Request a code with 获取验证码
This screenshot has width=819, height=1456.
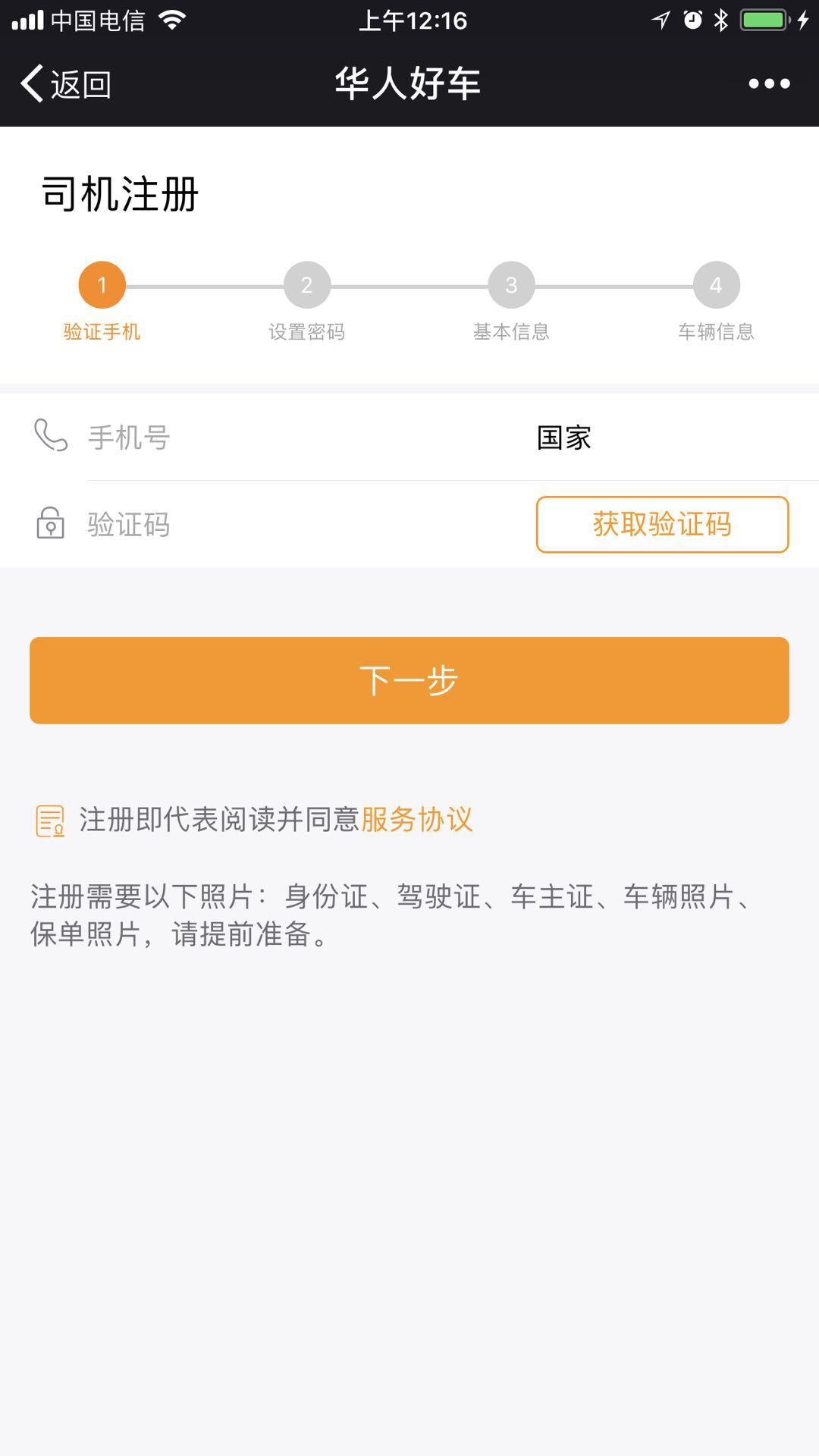(x=662, y=524)
